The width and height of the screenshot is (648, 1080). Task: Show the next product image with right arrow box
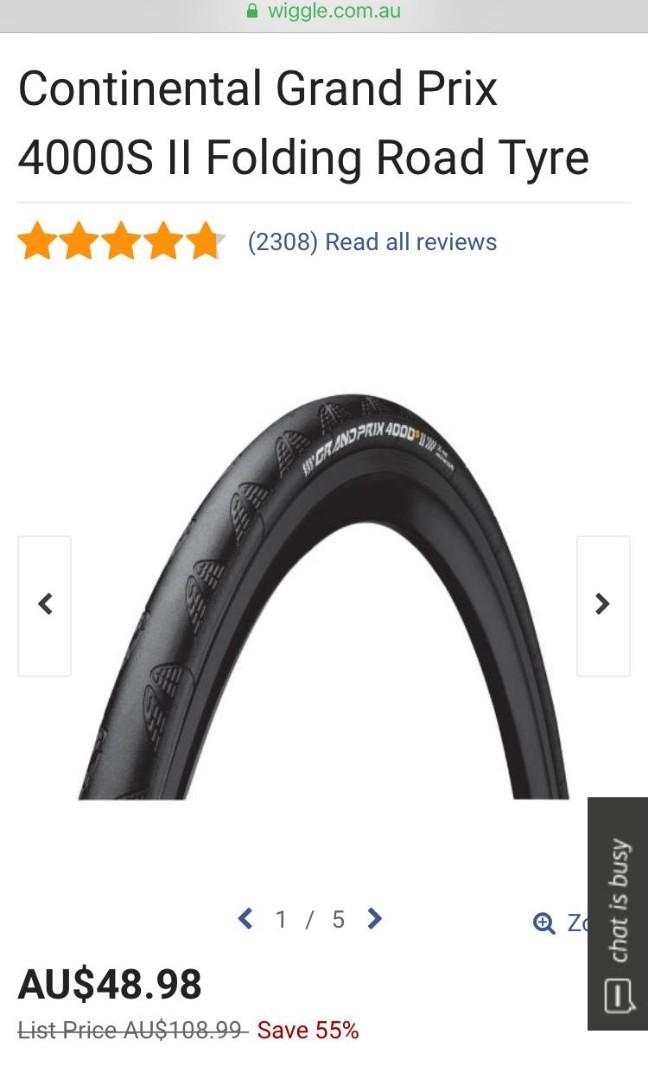tap(603, 605)
